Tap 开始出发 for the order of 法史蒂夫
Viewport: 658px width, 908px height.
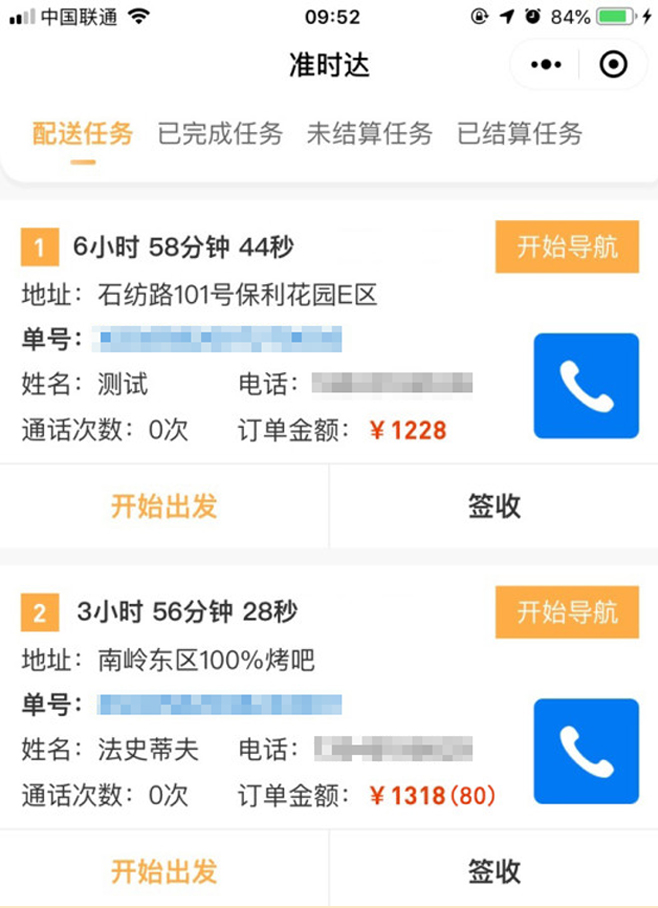click(164, 871)
